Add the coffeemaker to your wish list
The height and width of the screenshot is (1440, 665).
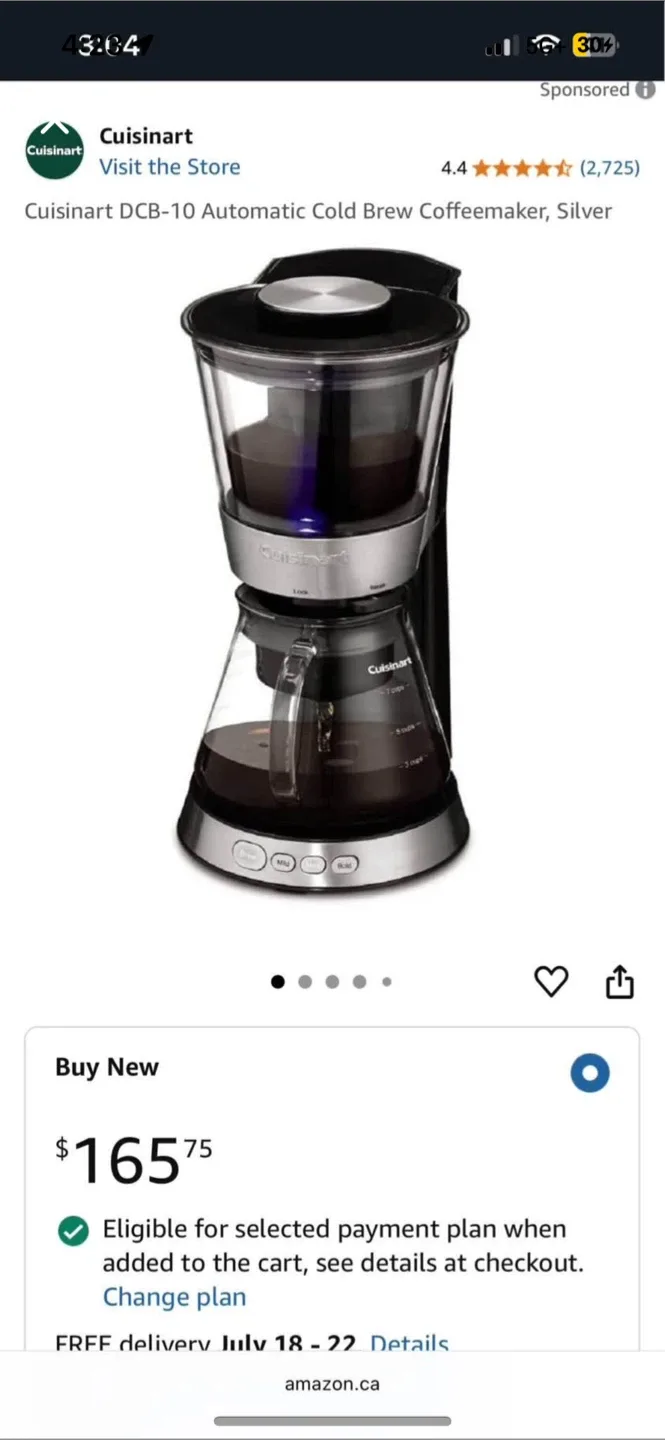pos(551,982)
